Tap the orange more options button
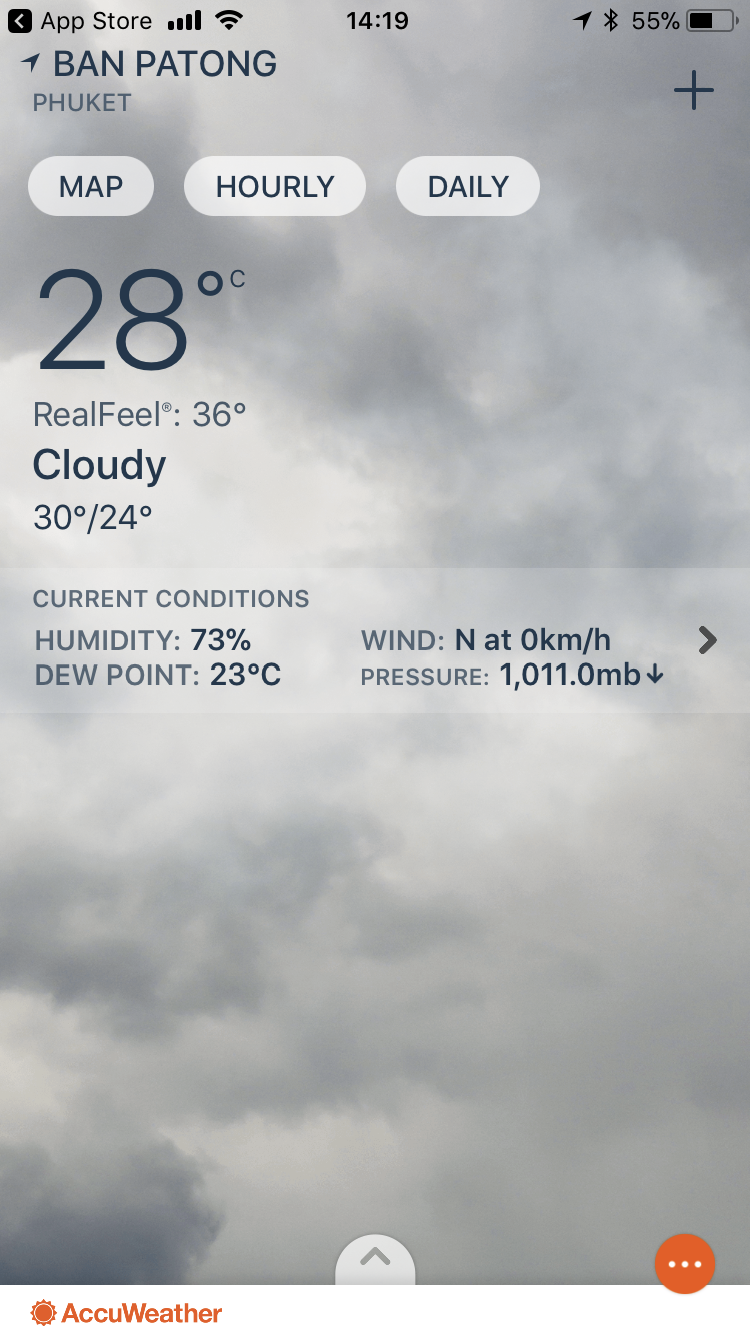 click(x=685, y=1264)
